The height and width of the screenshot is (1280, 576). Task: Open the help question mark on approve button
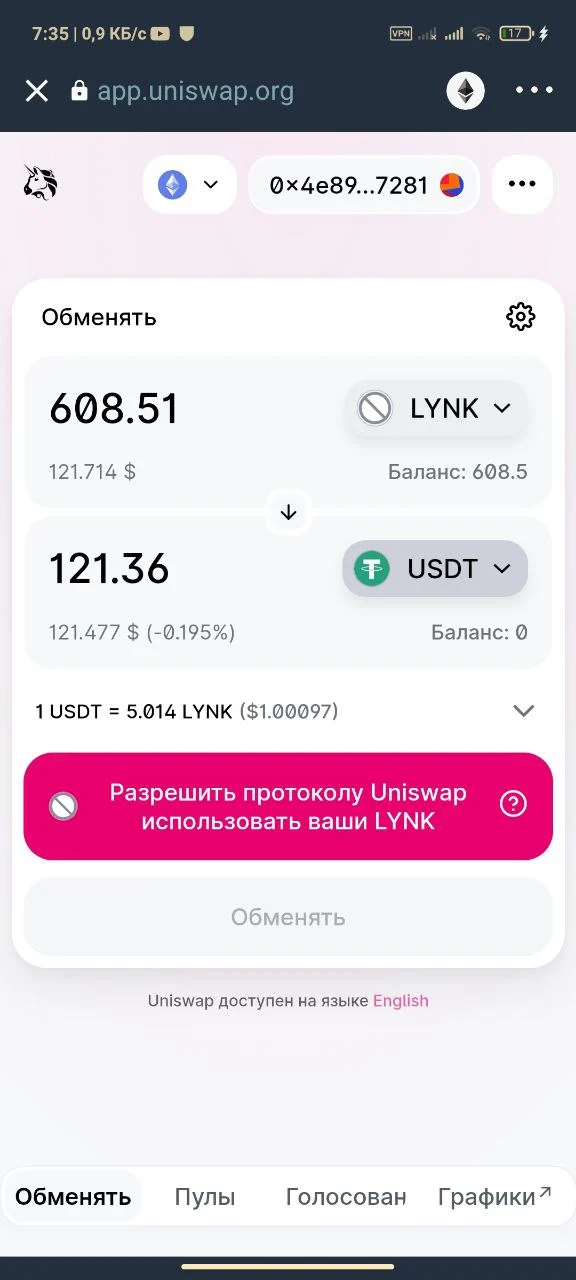pyautogui.click(x=513, y=804)
